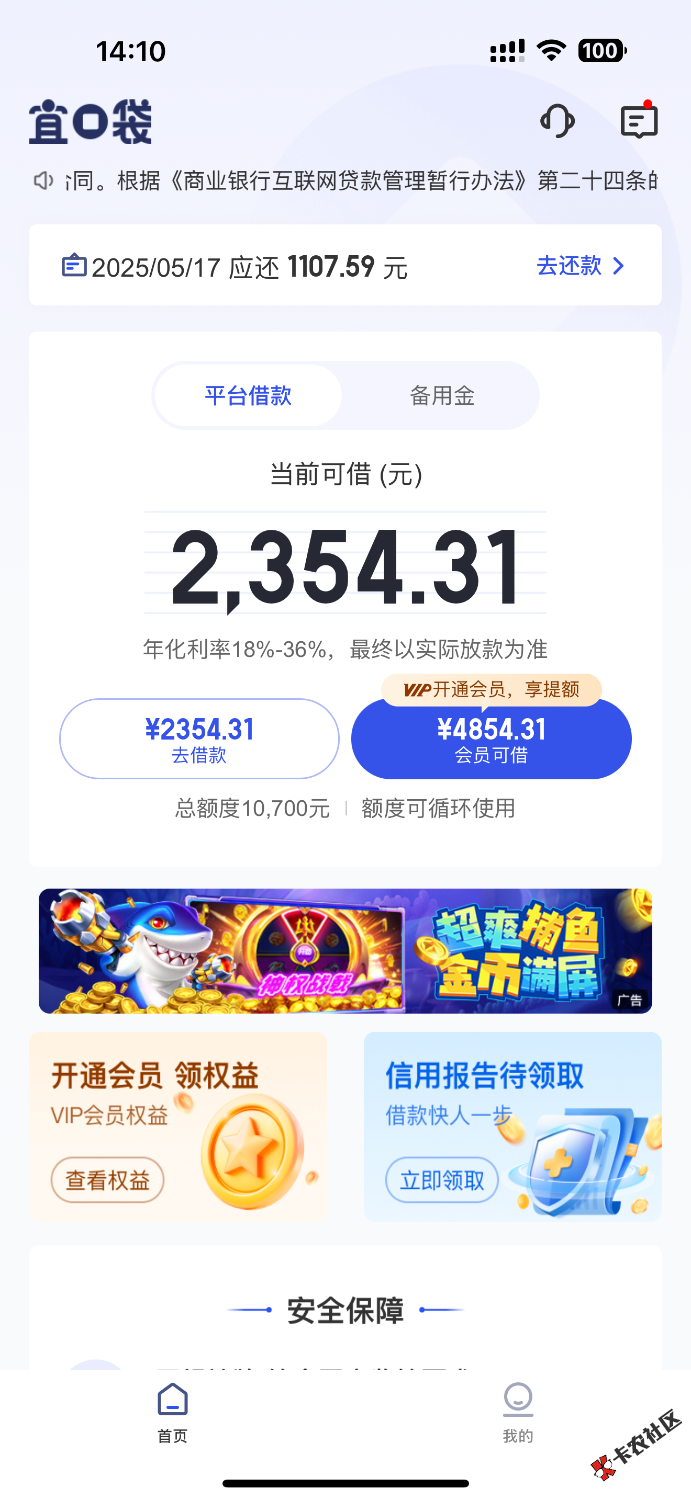
Task: Select the 平台借款 tab
Action: [x=248, y=396]
